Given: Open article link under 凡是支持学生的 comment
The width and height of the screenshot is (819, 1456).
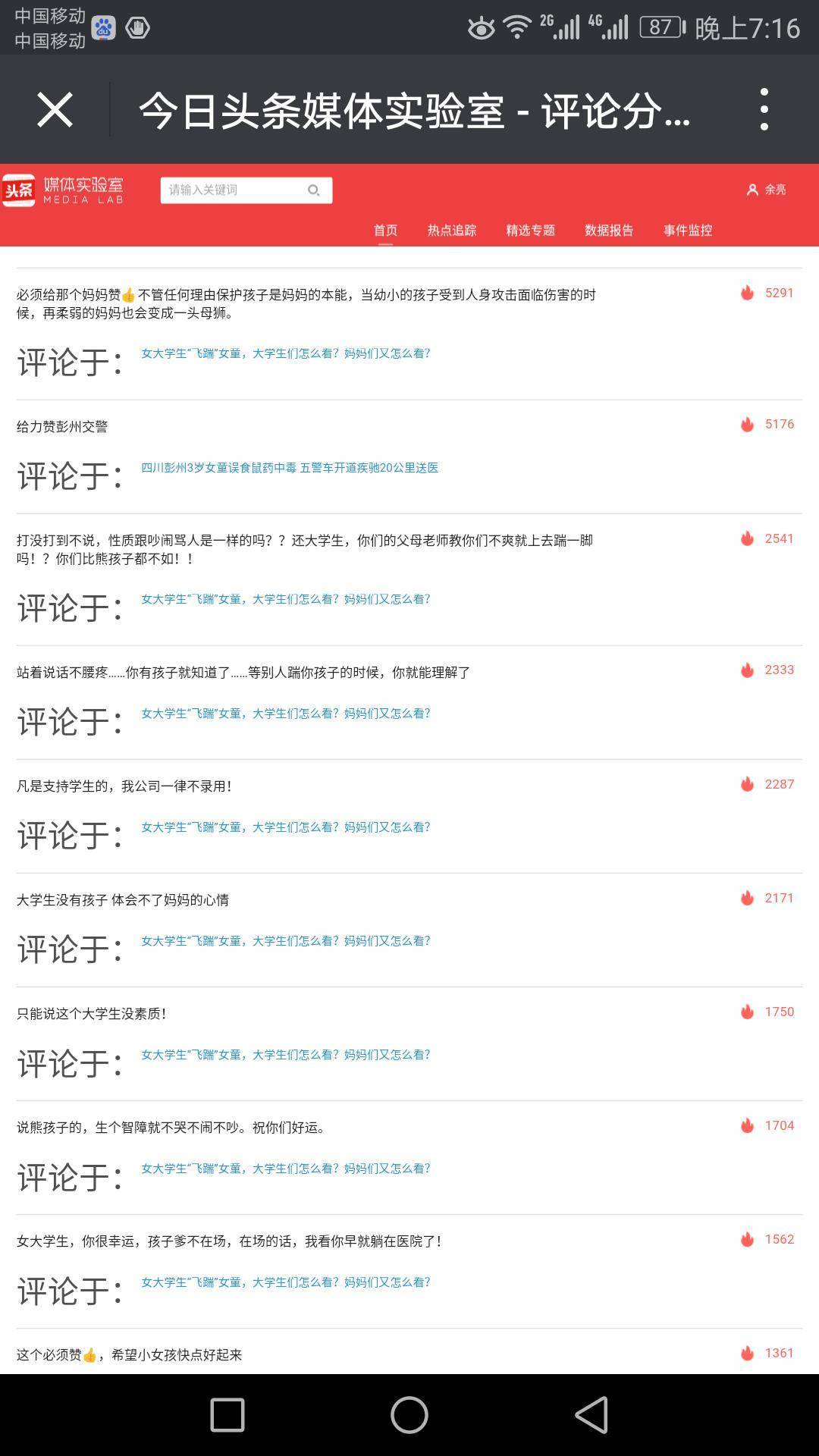Looking at the screenshot, I should click(x=286, y=827).
